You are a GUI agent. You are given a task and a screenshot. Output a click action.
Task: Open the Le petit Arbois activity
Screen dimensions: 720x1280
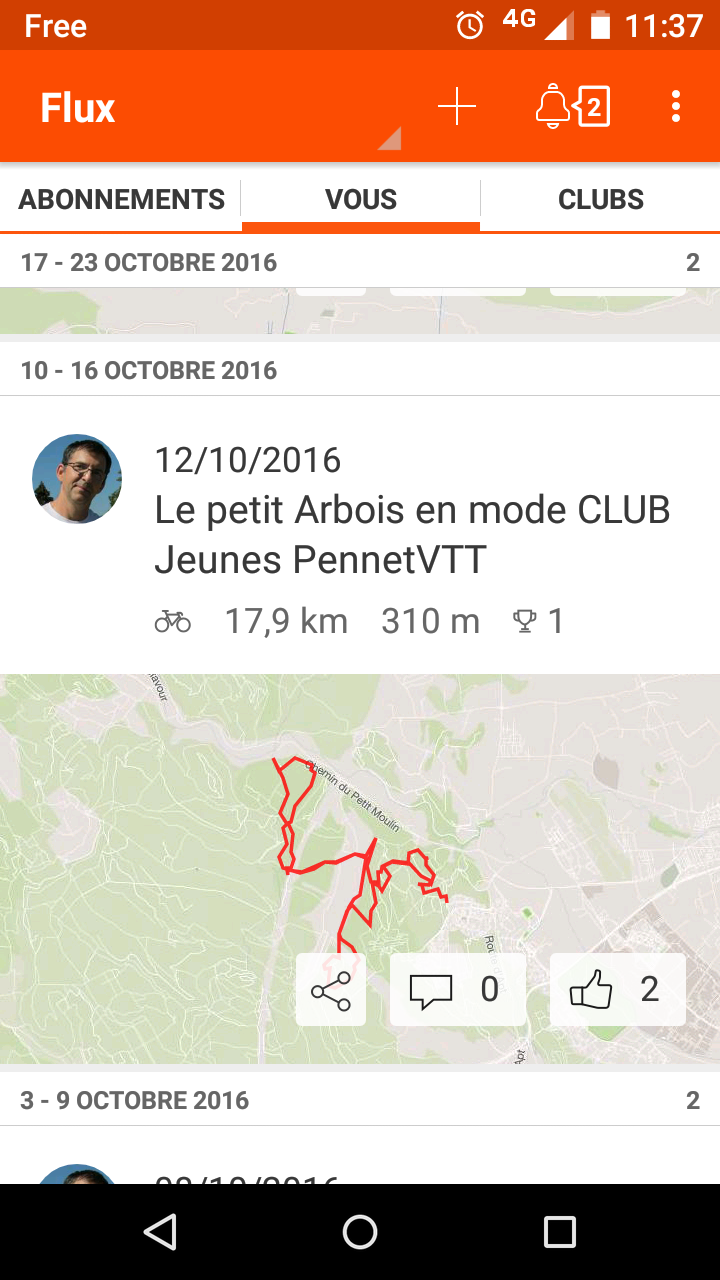point(412,535)
